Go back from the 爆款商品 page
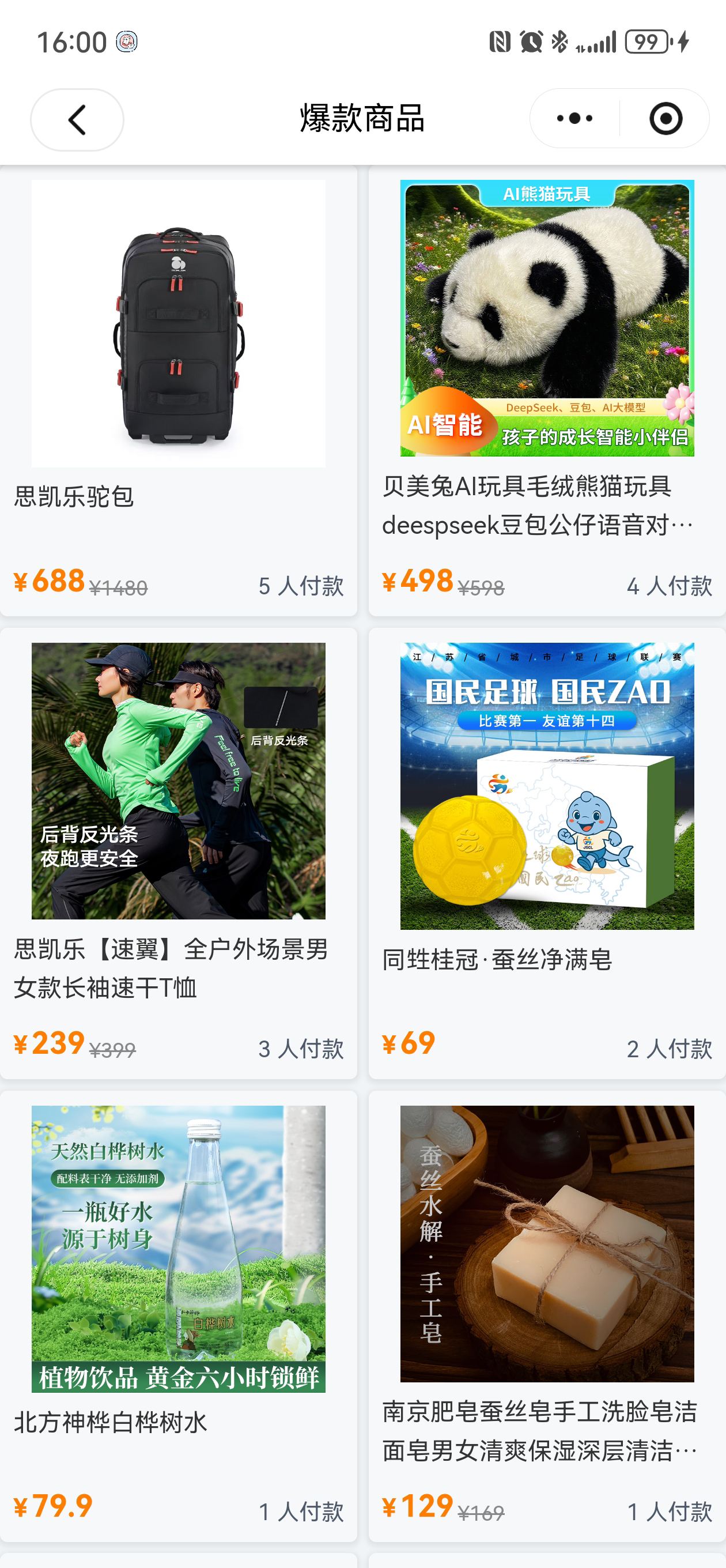This screenshot has height=1568, width=726. click(77, 119)
